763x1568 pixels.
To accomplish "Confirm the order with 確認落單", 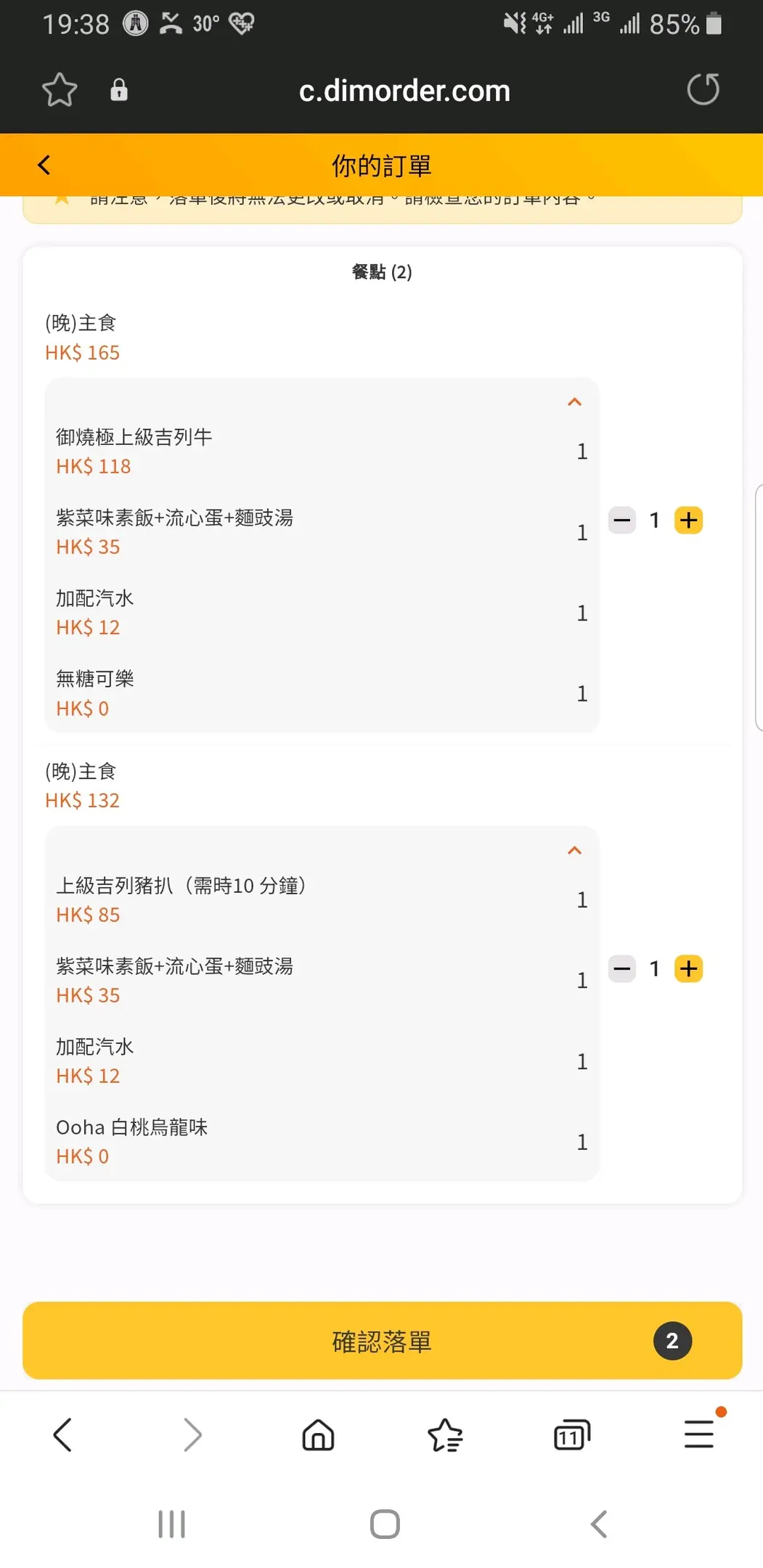I will [382, 1341].
